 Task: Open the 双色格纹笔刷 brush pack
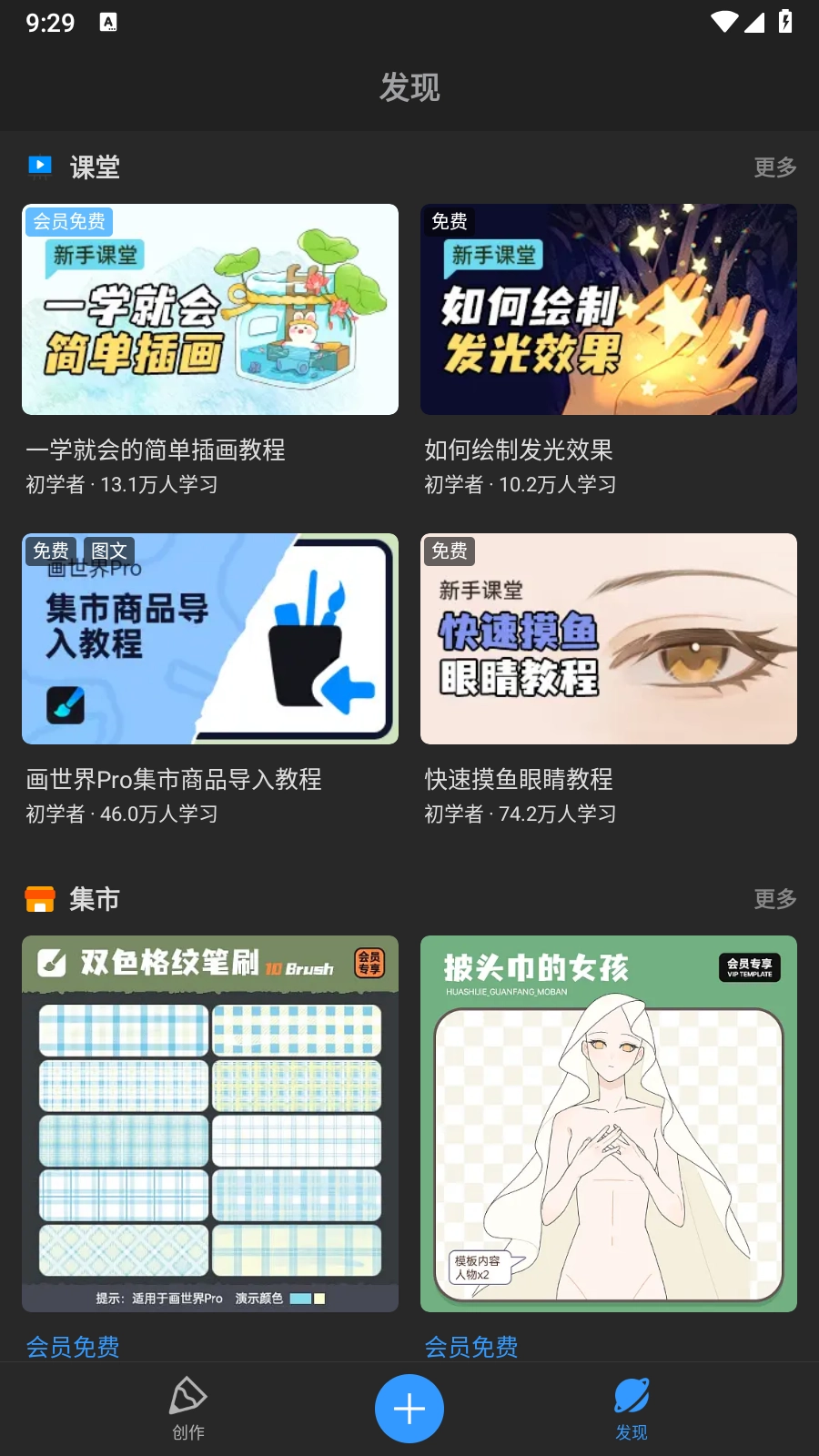(210, 1124)
